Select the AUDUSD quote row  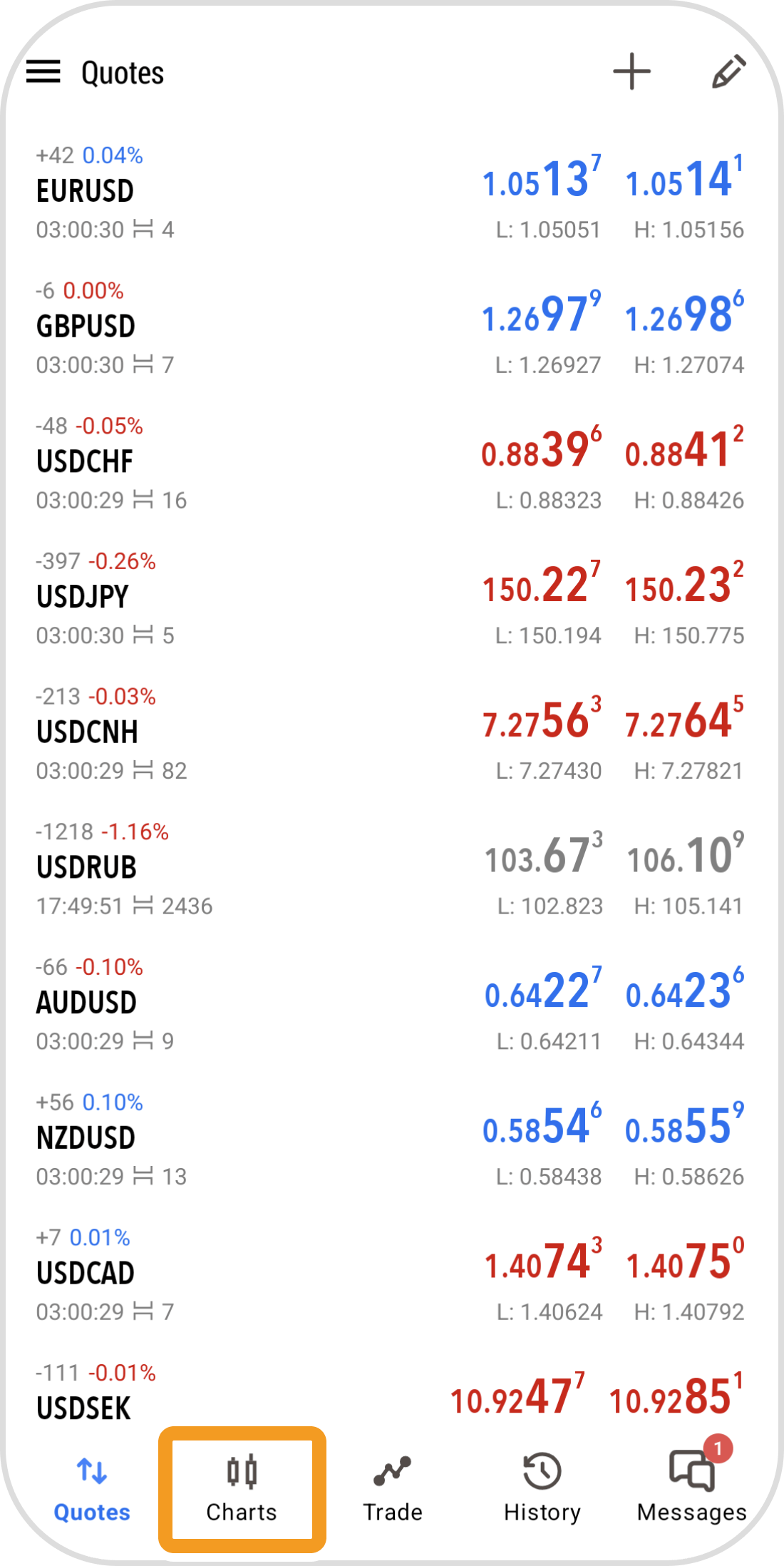point(86,1003)
